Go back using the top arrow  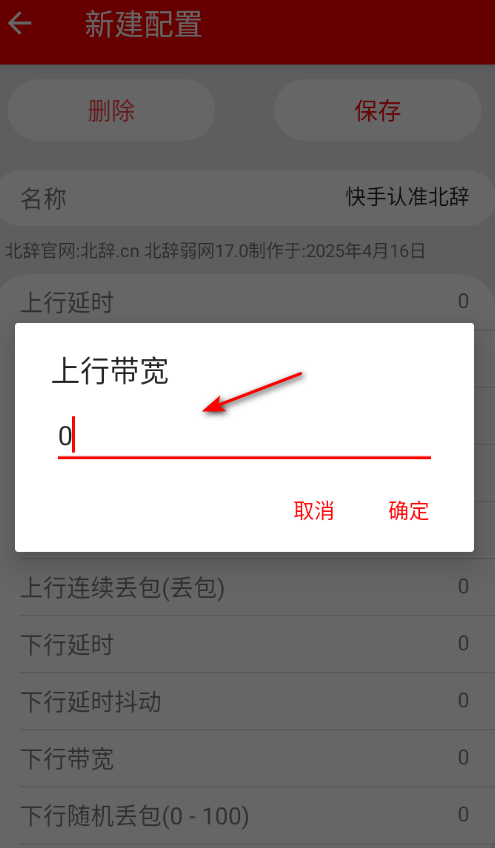[x=20, y=24]
